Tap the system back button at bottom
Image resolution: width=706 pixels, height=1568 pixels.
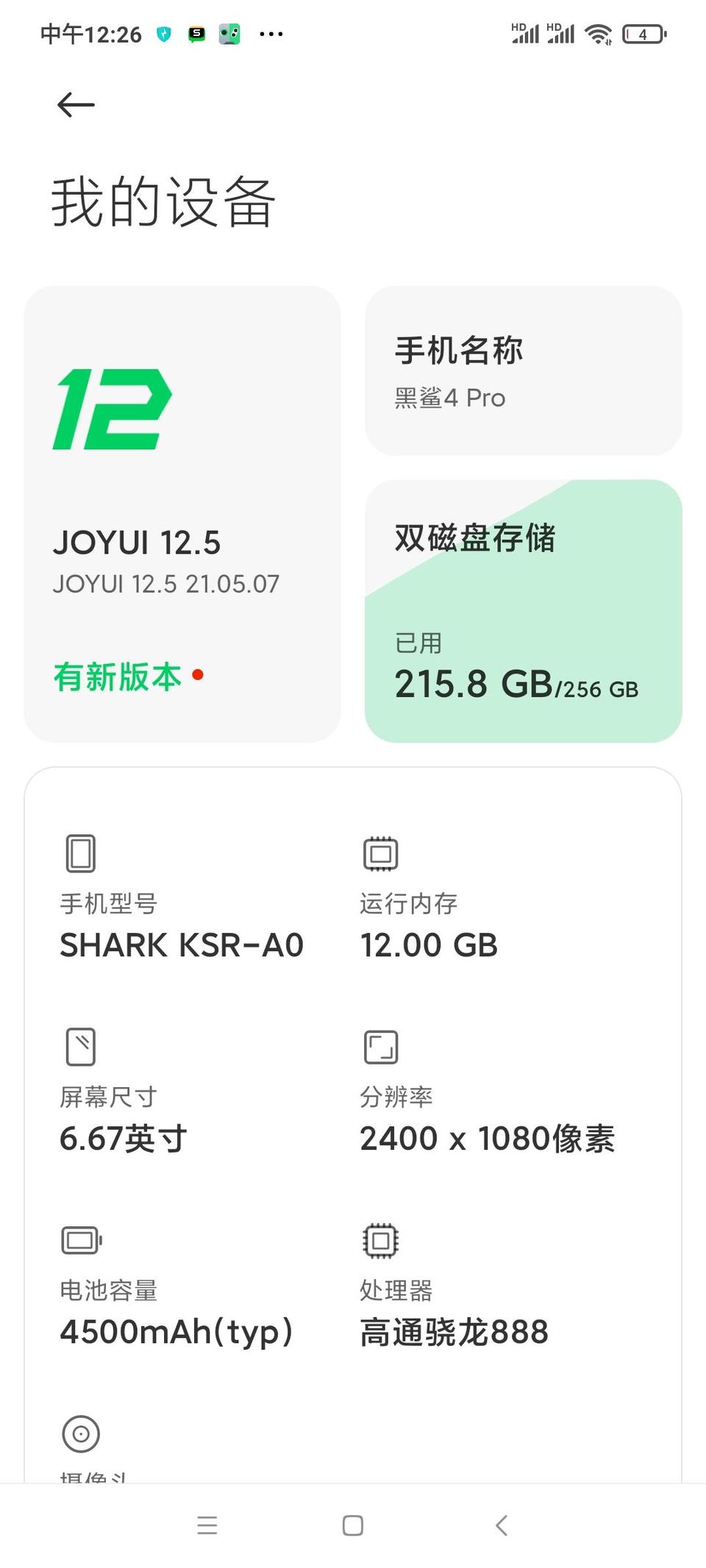pyautogui.click(x=501, y=1525)
